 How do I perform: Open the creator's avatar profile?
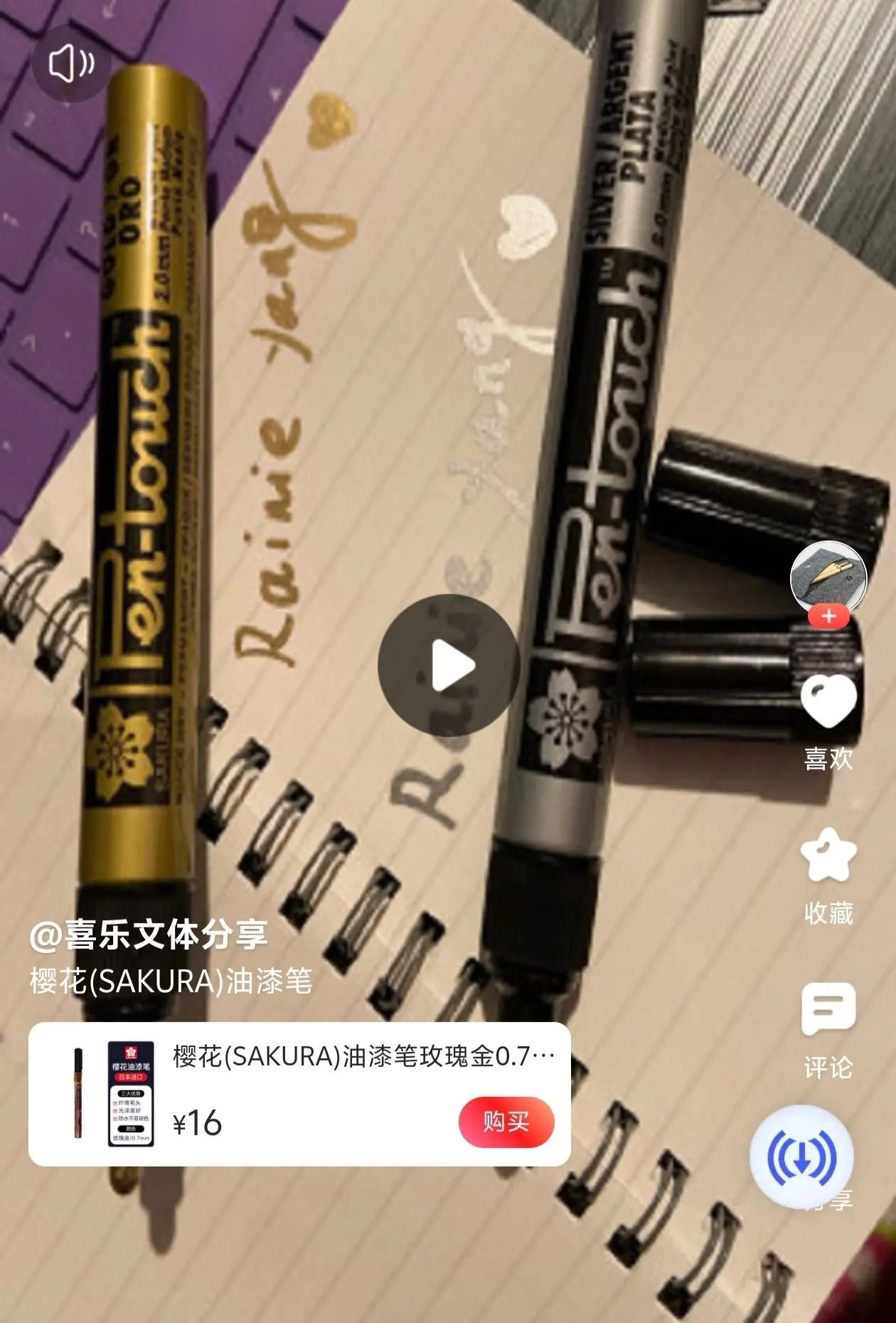pyautogui.click(x=828, y=579)
